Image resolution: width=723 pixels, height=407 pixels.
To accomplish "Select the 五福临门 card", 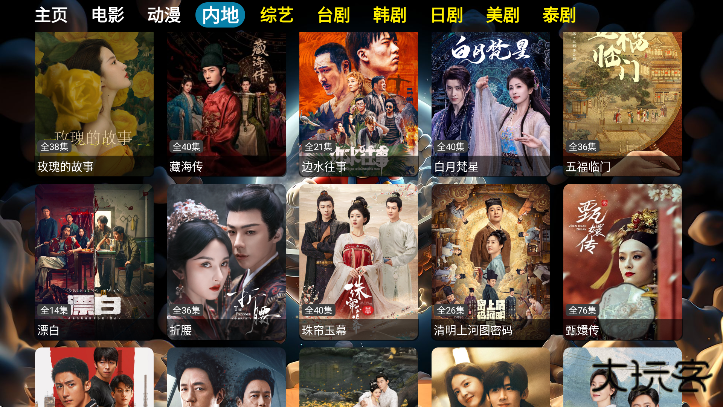I will click(622, 100).
